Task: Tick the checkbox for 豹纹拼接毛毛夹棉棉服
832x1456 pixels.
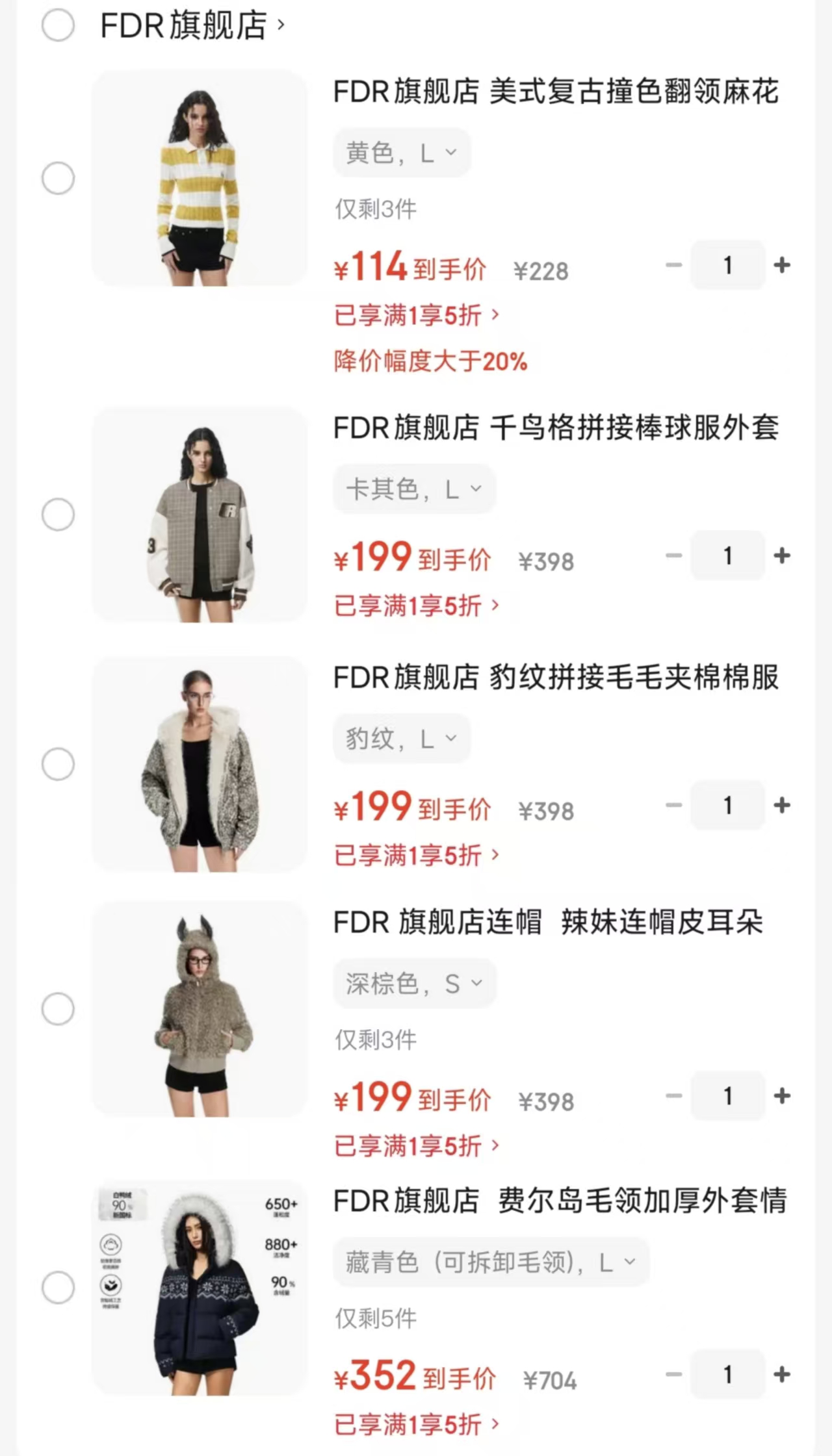Action: pos(58,764)
